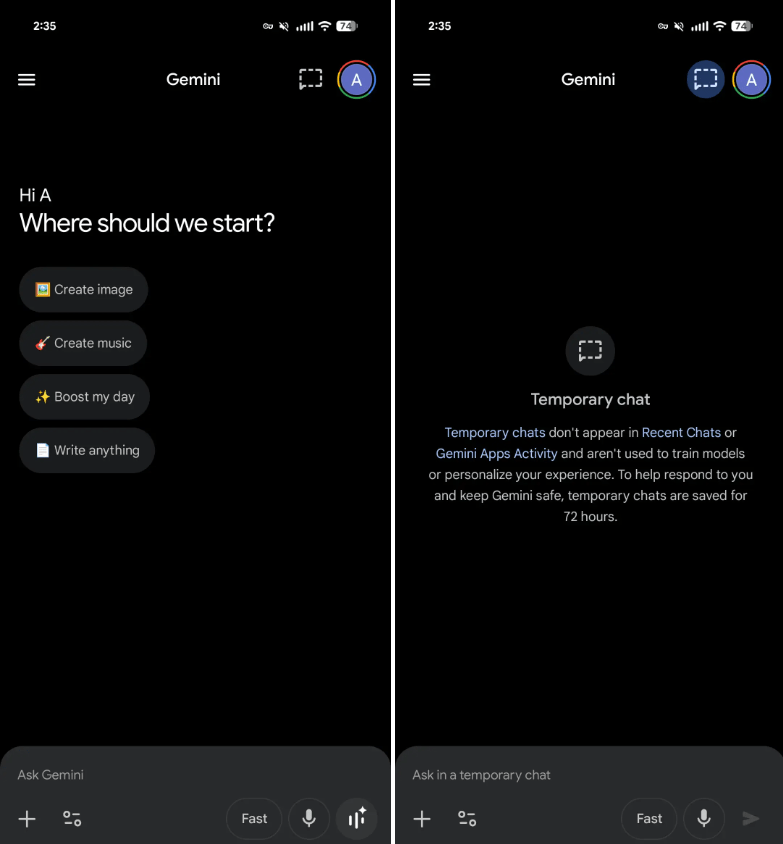Tap the Write anything chip
783x844 pixels.
(x=87, y=450)
